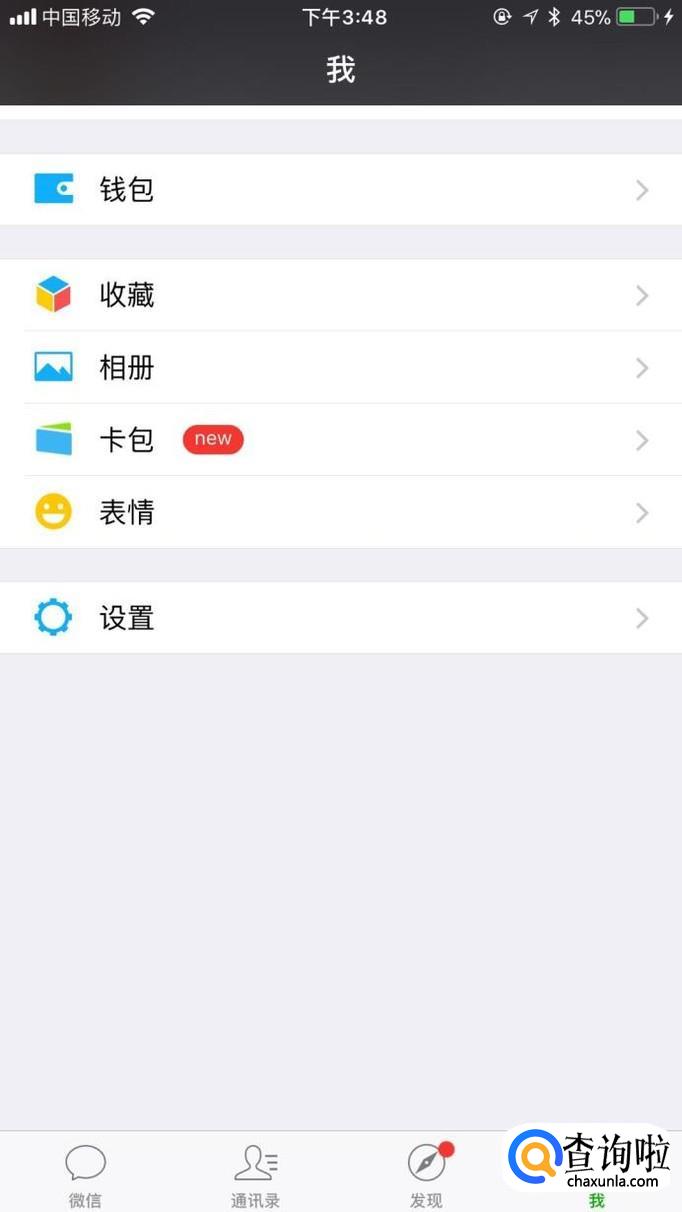Screen dimensions: 682x1212
Task: Open the 相册 album row
Action: (x=340, y=368)
